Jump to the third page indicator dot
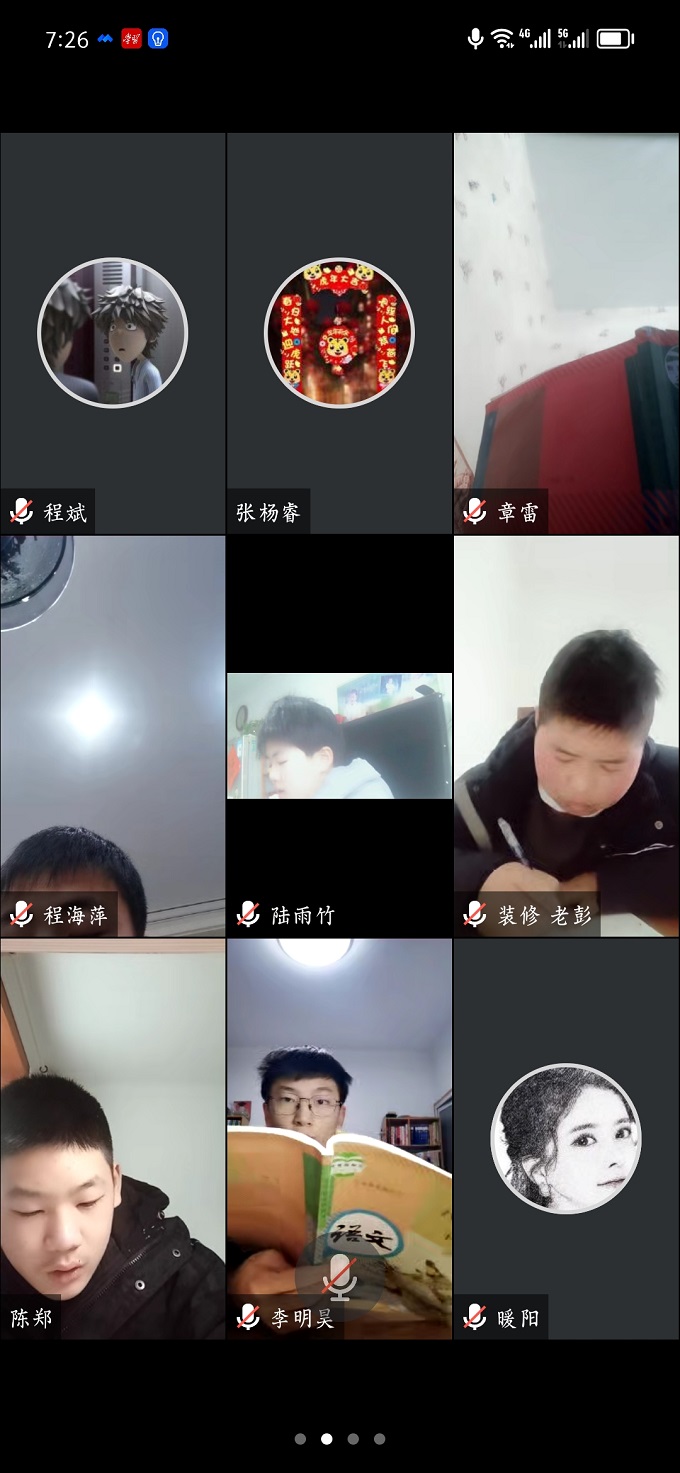 point(353,1439)
